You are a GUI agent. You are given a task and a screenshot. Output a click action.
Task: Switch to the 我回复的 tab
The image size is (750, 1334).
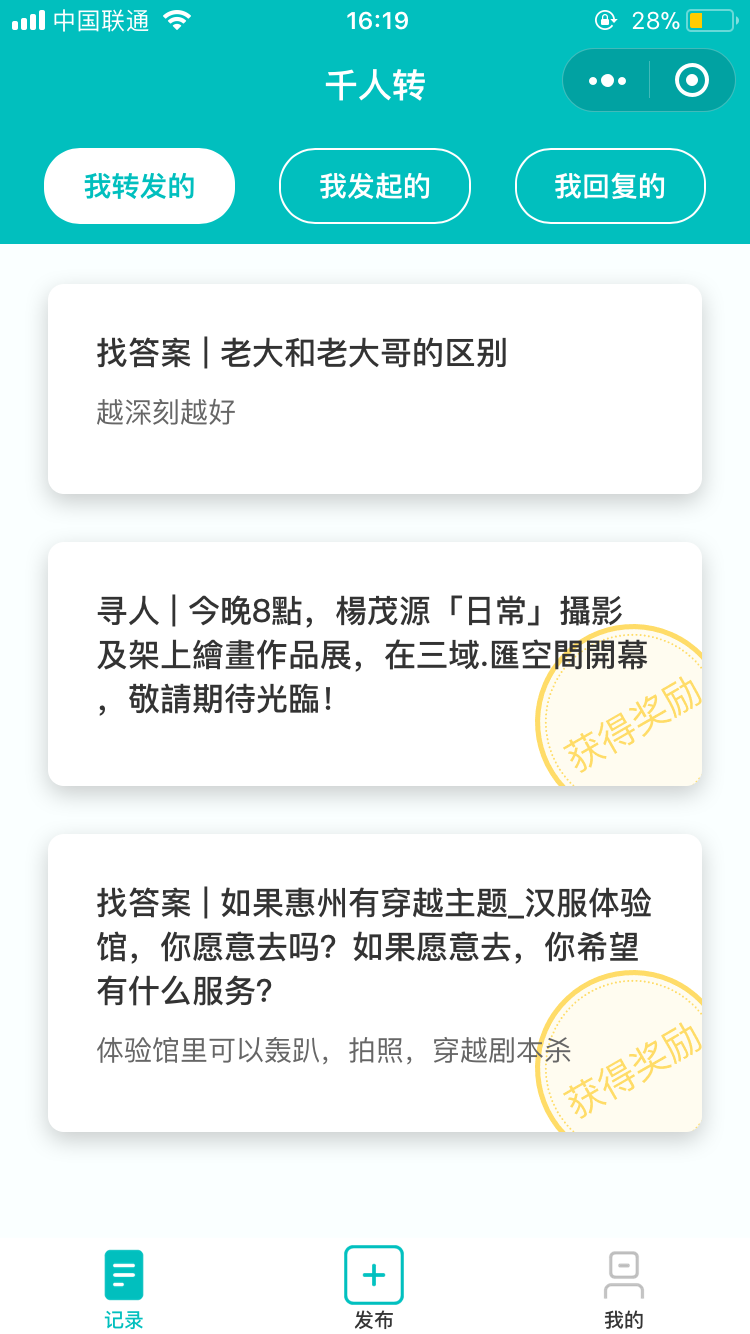(610, 186)
